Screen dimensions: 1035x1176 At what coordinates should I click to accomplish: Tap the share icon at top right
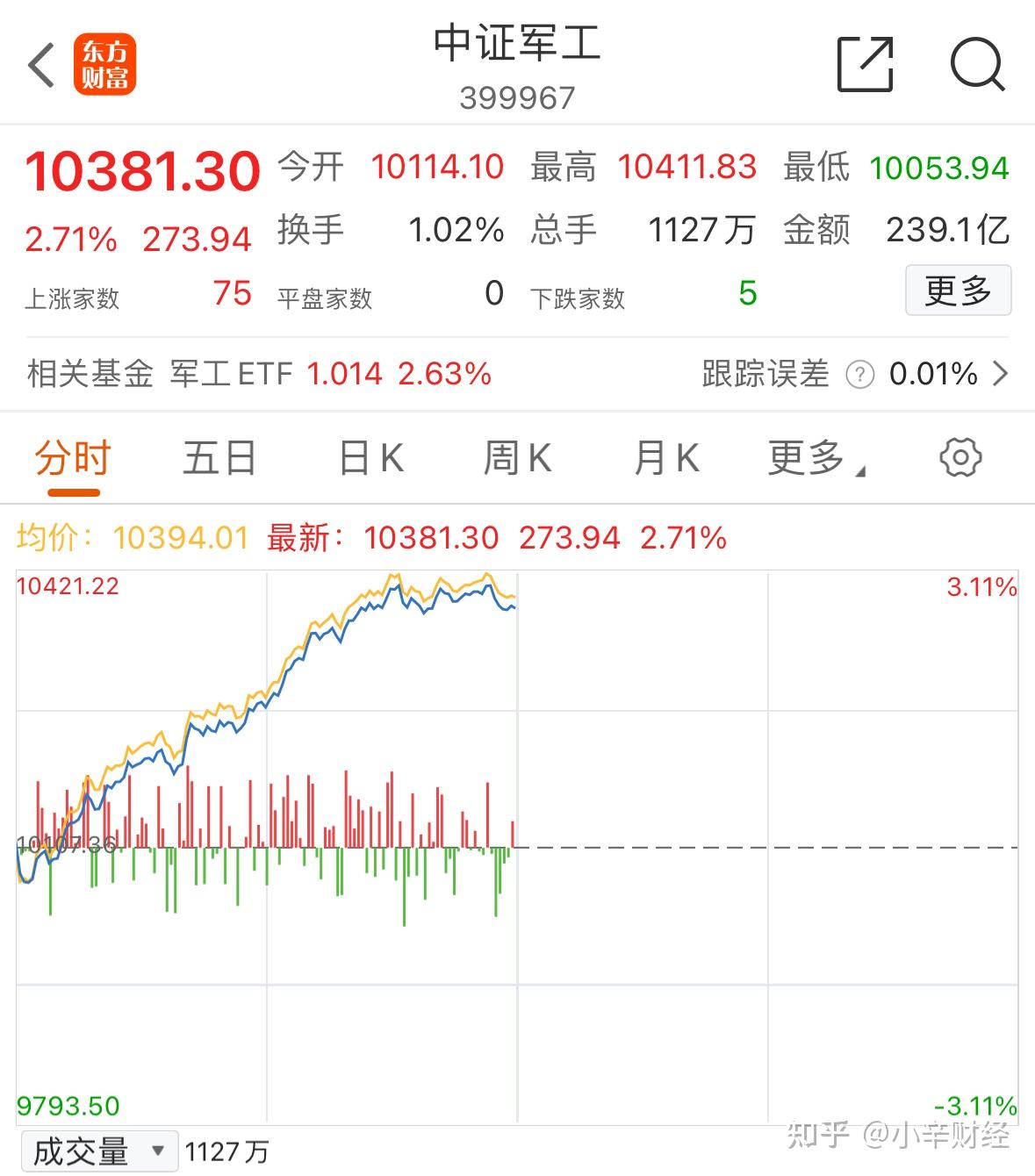point(866,66)
